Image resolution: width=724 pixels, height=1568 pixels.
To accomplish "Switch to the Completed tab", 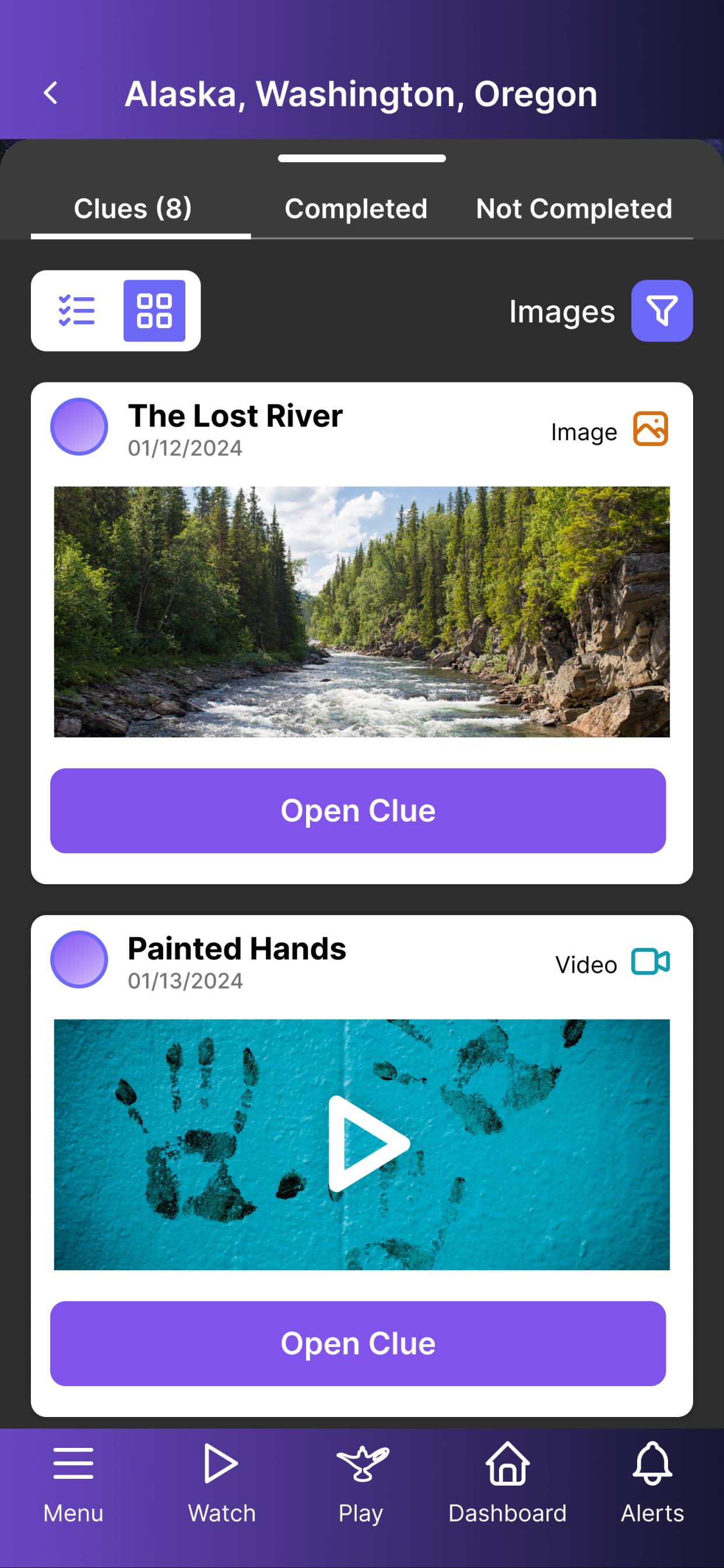I will click(356, 209).
